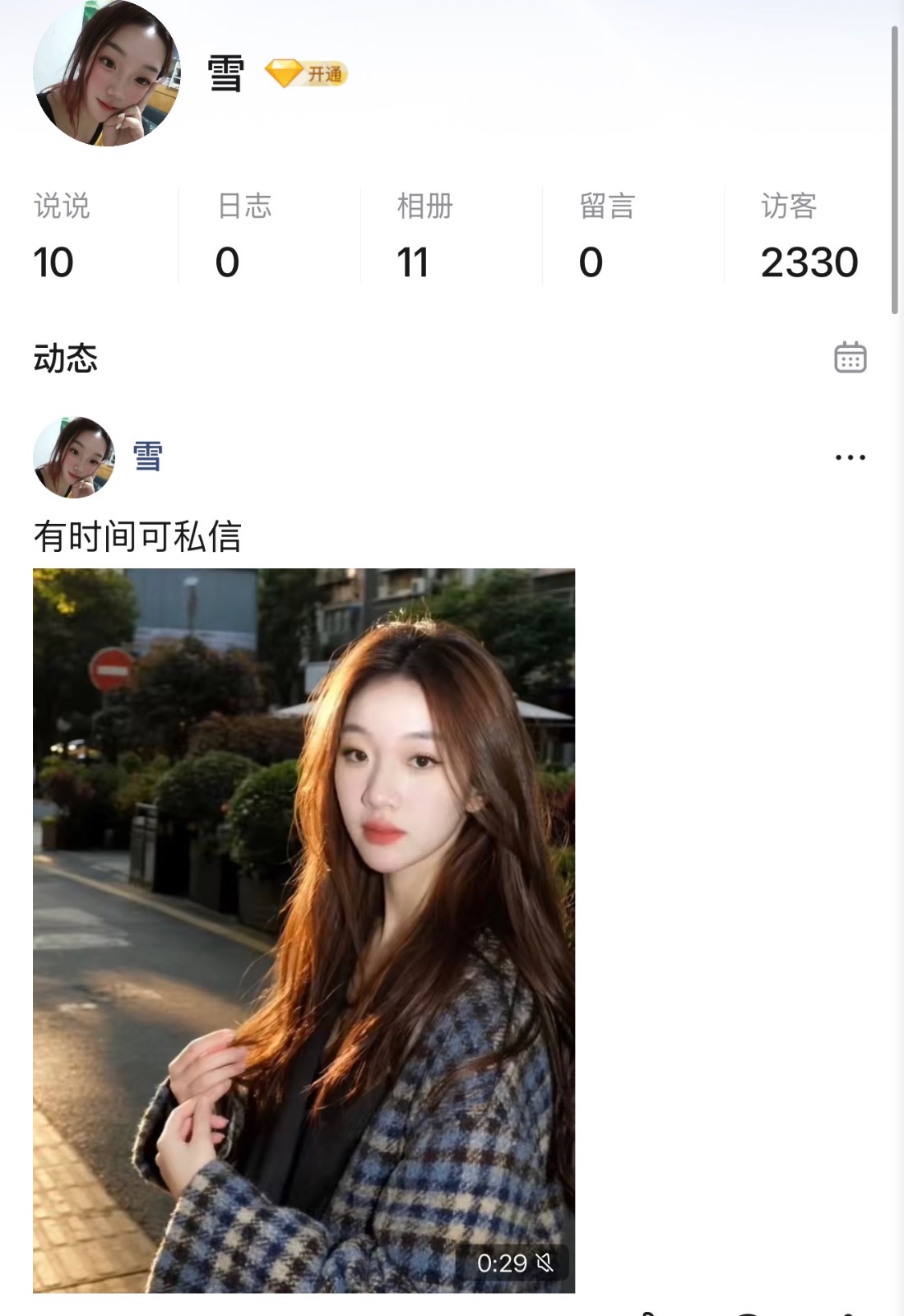Tap the post author's name 雪
The image size is (904, 1316).
(x=148, y=456)
